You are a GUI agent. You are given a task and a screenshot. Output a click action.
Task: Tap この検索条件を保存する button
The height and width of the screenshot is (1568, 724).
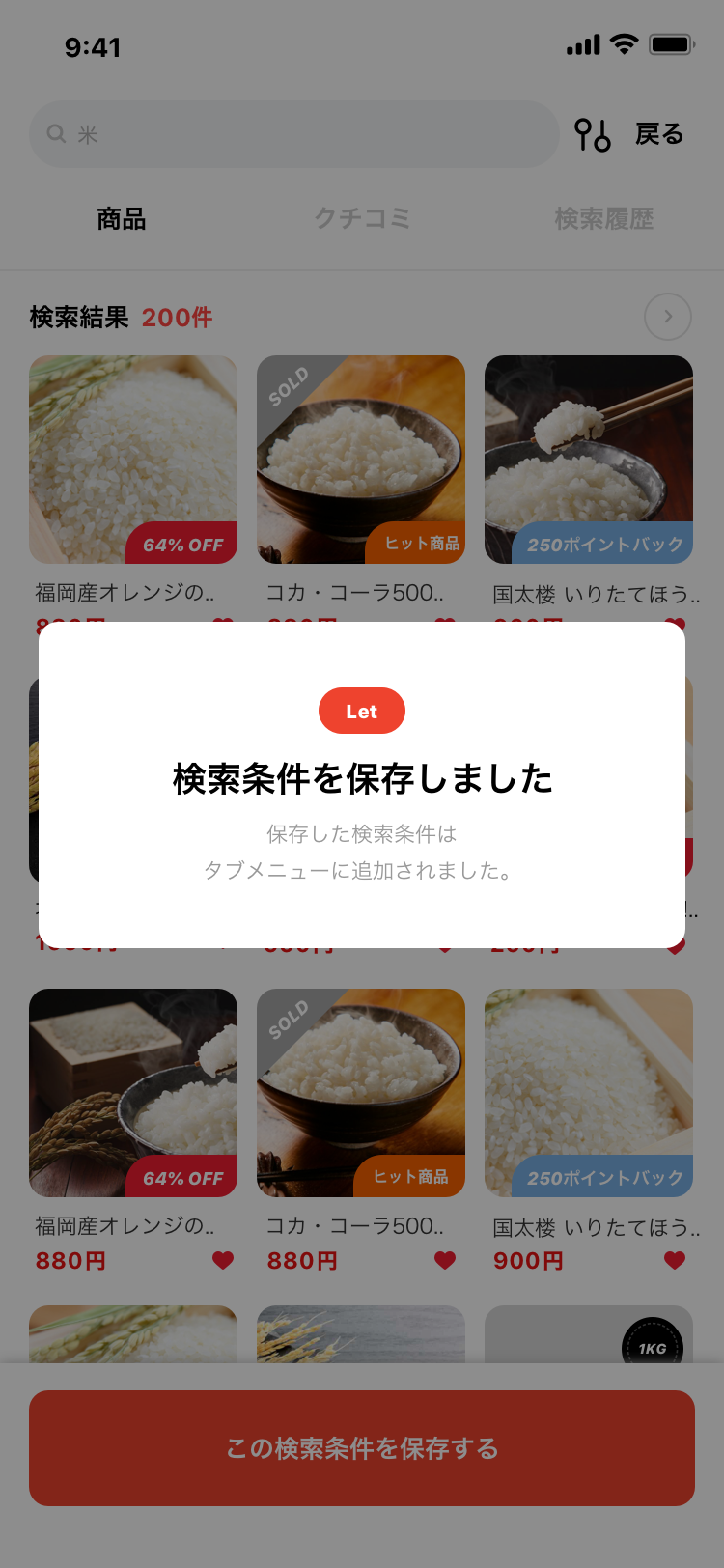pyautogui.click(x=362, y=1447)
